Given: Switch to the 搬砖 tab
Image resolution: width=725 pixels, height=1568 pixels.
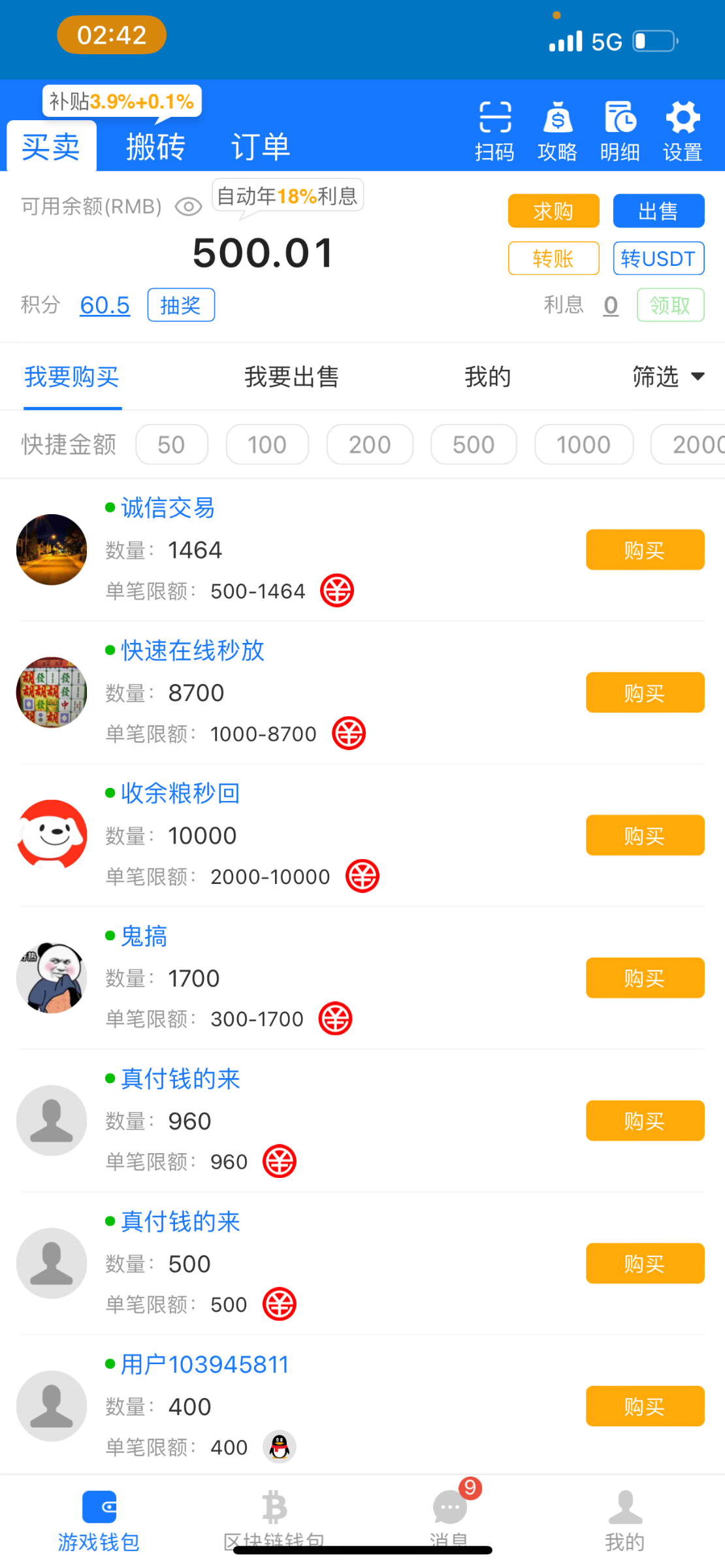Looking at the screenshot, I should point(155,146).
